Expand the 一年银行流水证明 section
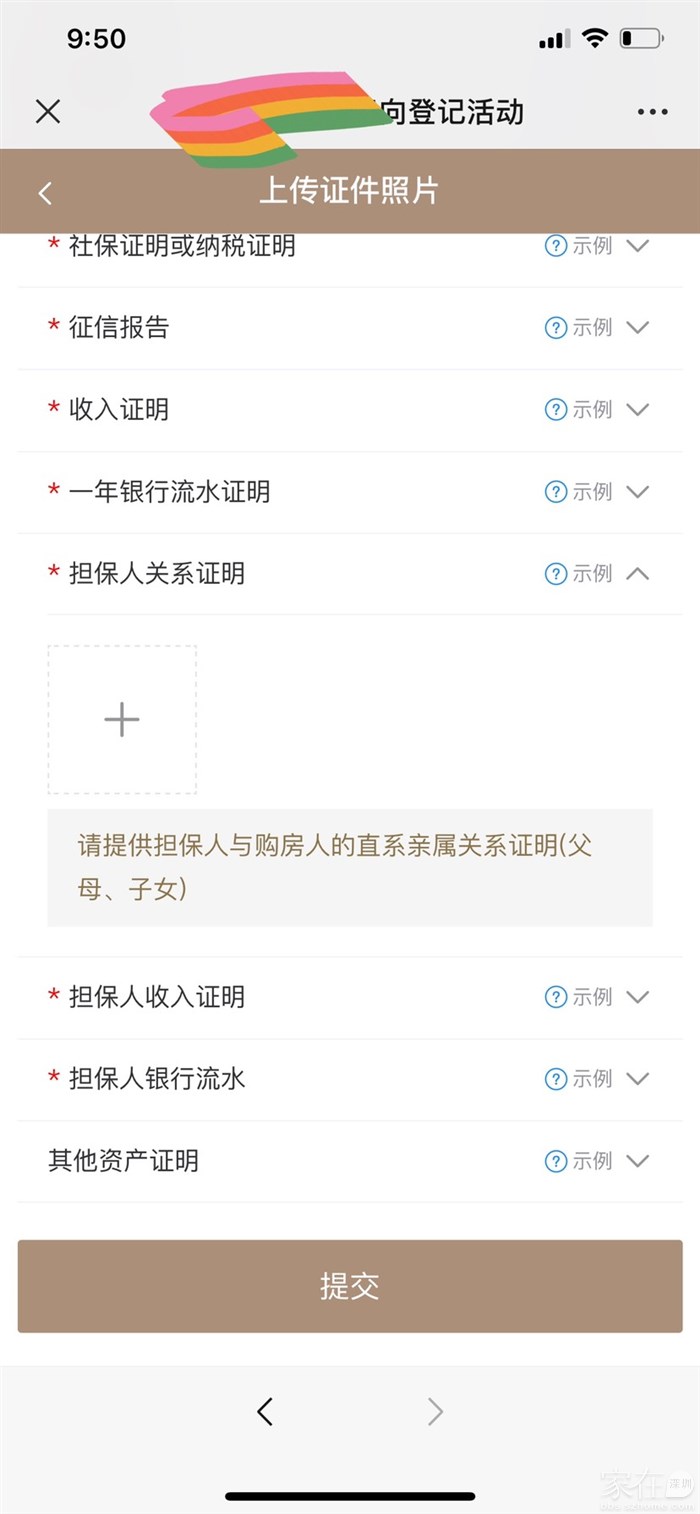 click(x=637, y=491)
